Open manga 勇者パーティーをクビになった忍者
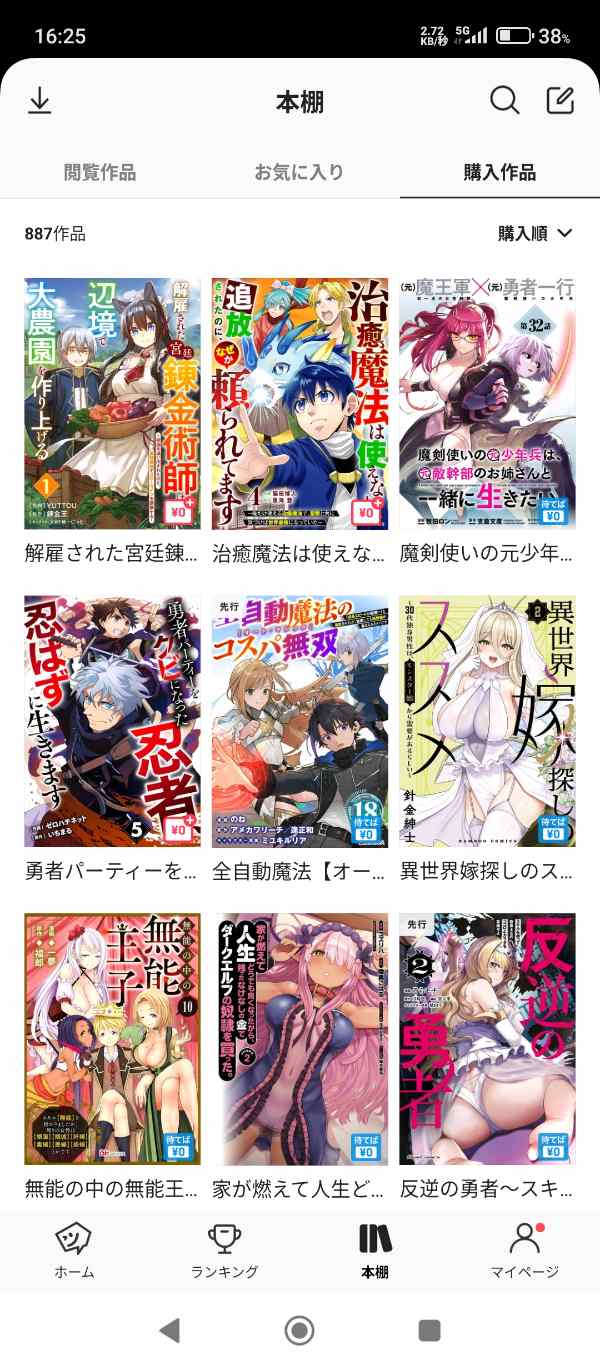Screen dimensions: 600x1366 (112, 721)
